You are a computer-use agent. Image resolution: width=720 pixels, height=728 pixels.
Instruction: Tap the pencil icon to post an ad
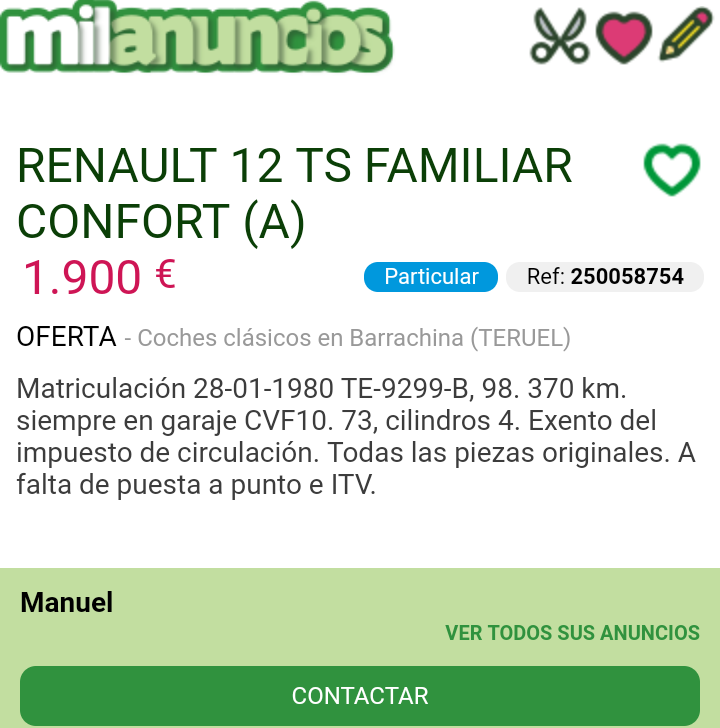(x=684, y=35)
